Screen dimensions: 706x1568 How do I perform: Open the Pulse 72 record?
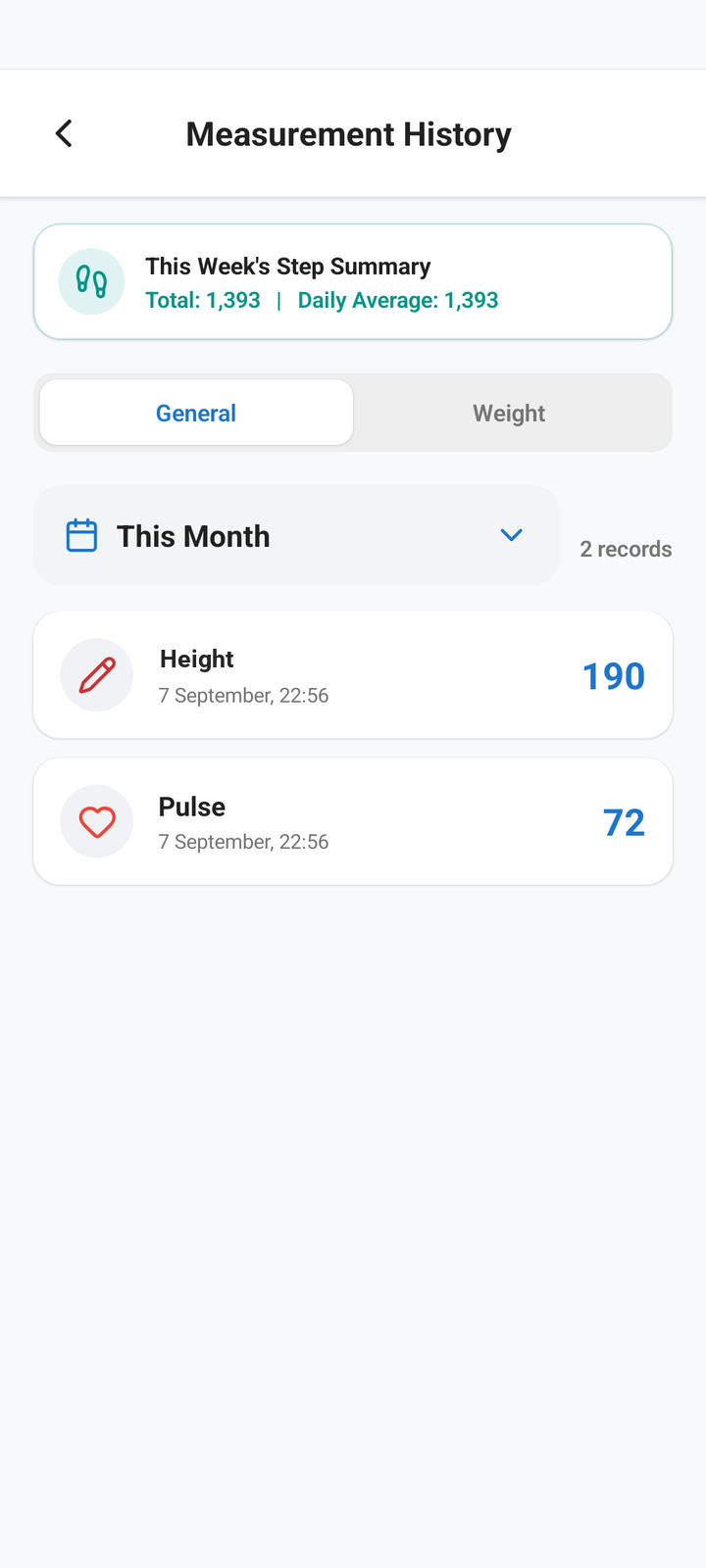click(x=353, y=821)
